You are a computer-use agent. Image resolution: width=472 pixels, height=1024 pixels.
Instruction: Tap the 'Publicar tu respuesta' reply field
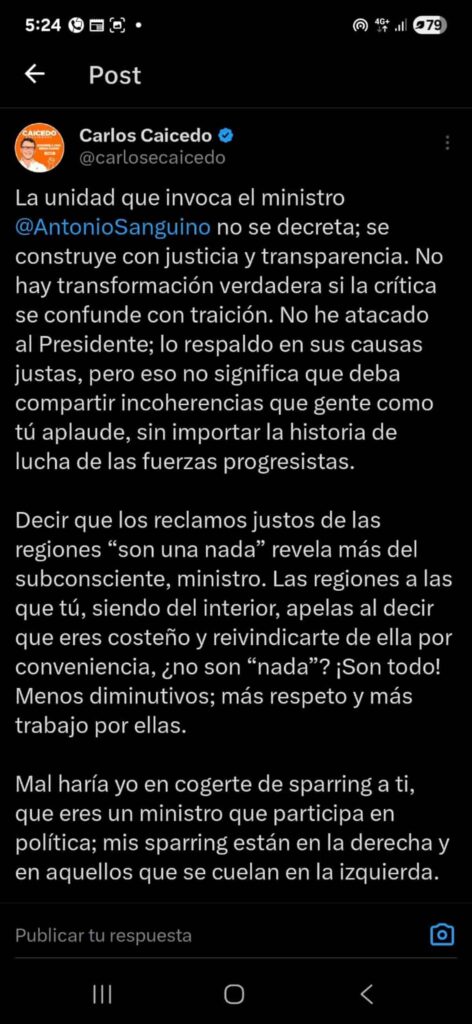tap(215, 935)
